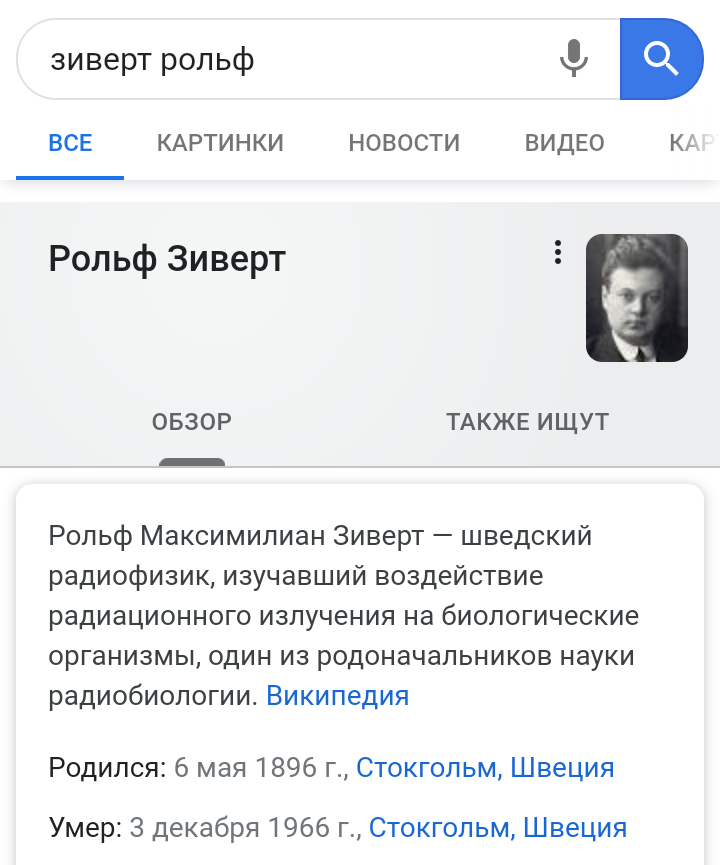Switch to the ВИДЕО tab
This screenshot has height=865, width=720.
pos(564,143)
